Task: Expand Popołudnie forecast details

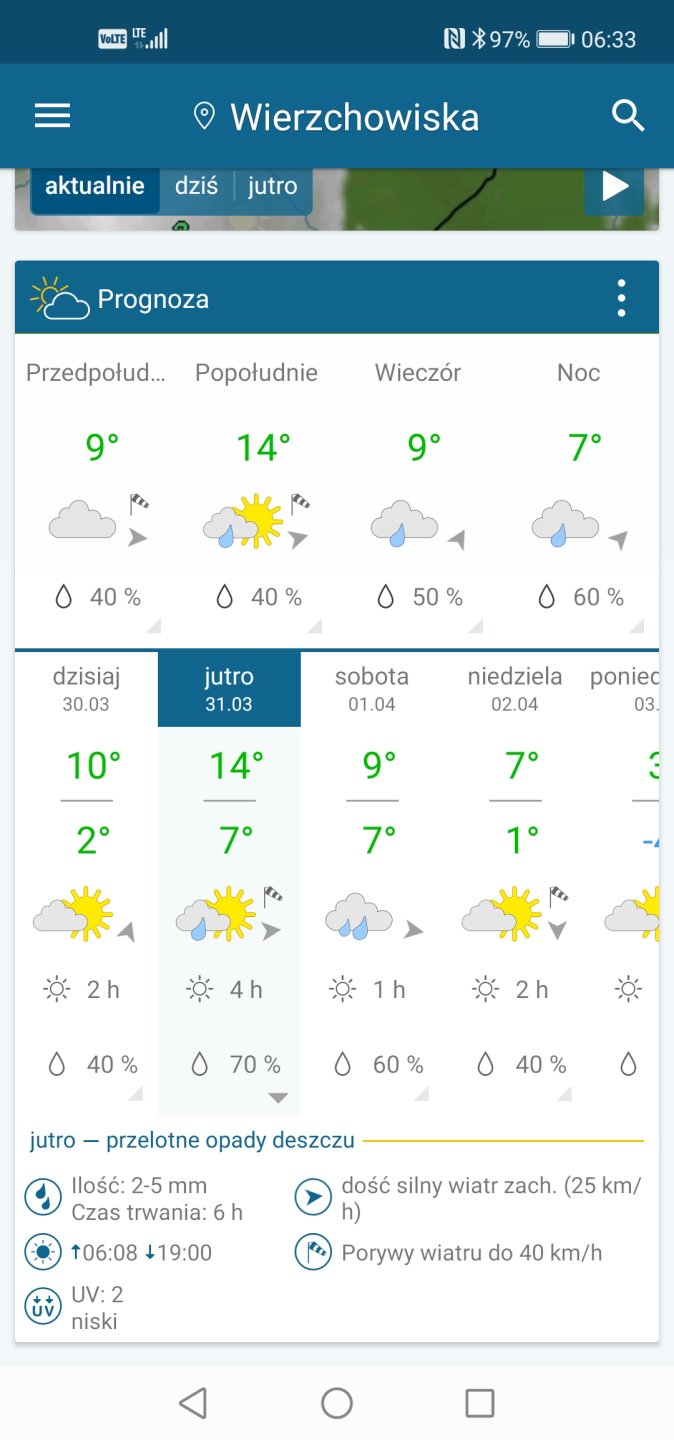Action: (256, 500)
